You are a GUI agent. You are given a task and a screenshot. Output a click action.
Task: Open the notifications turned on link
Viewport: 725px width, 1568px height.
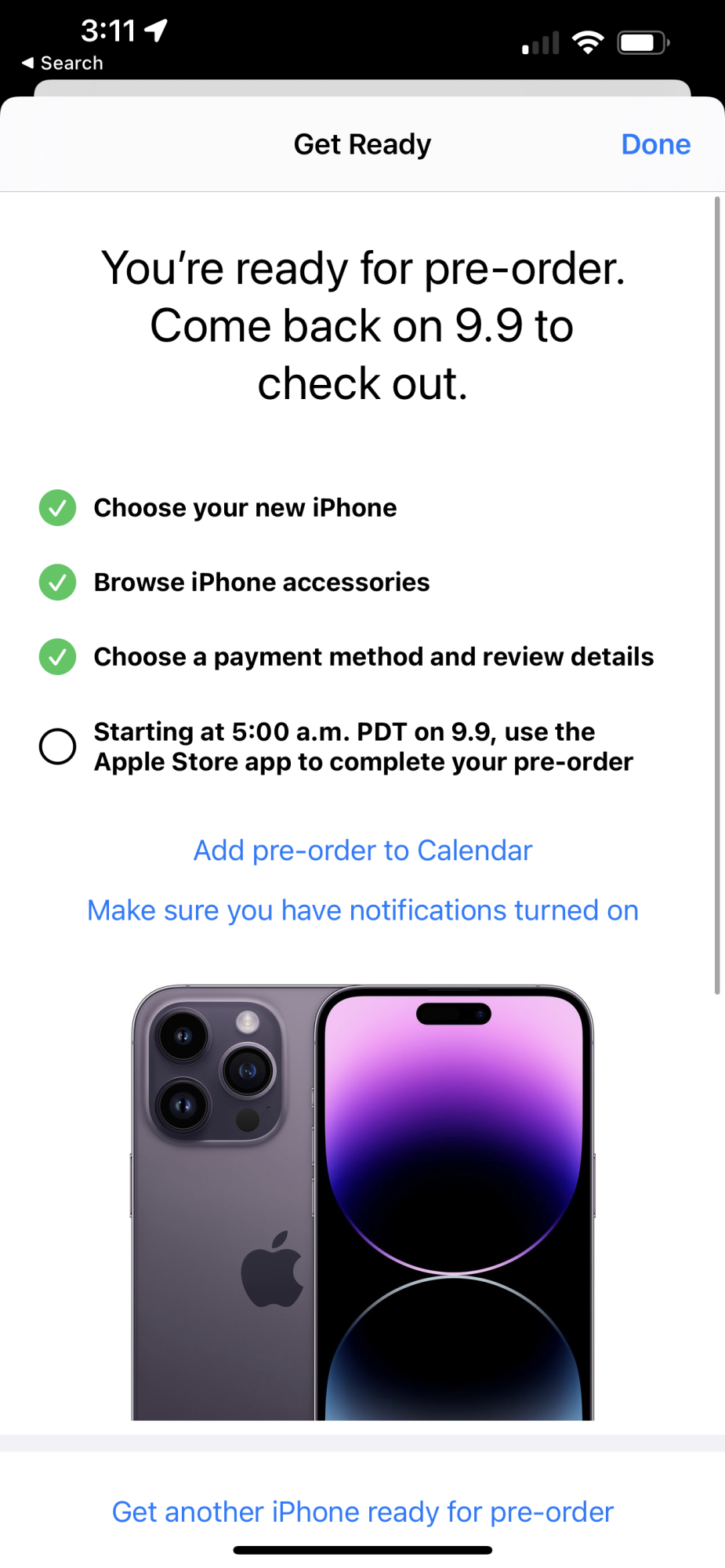coord(362,910)
